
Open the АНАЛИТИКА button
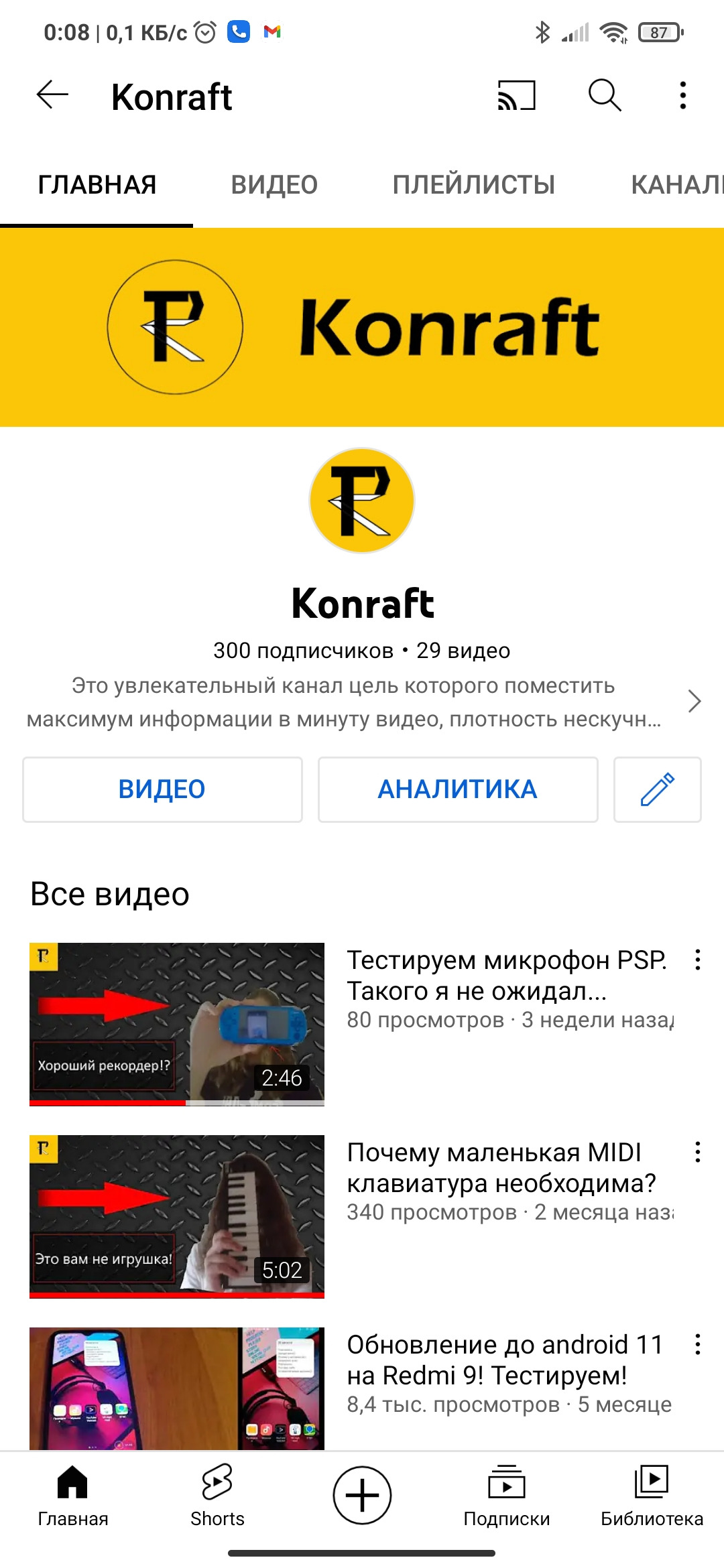tap(458, 789)
